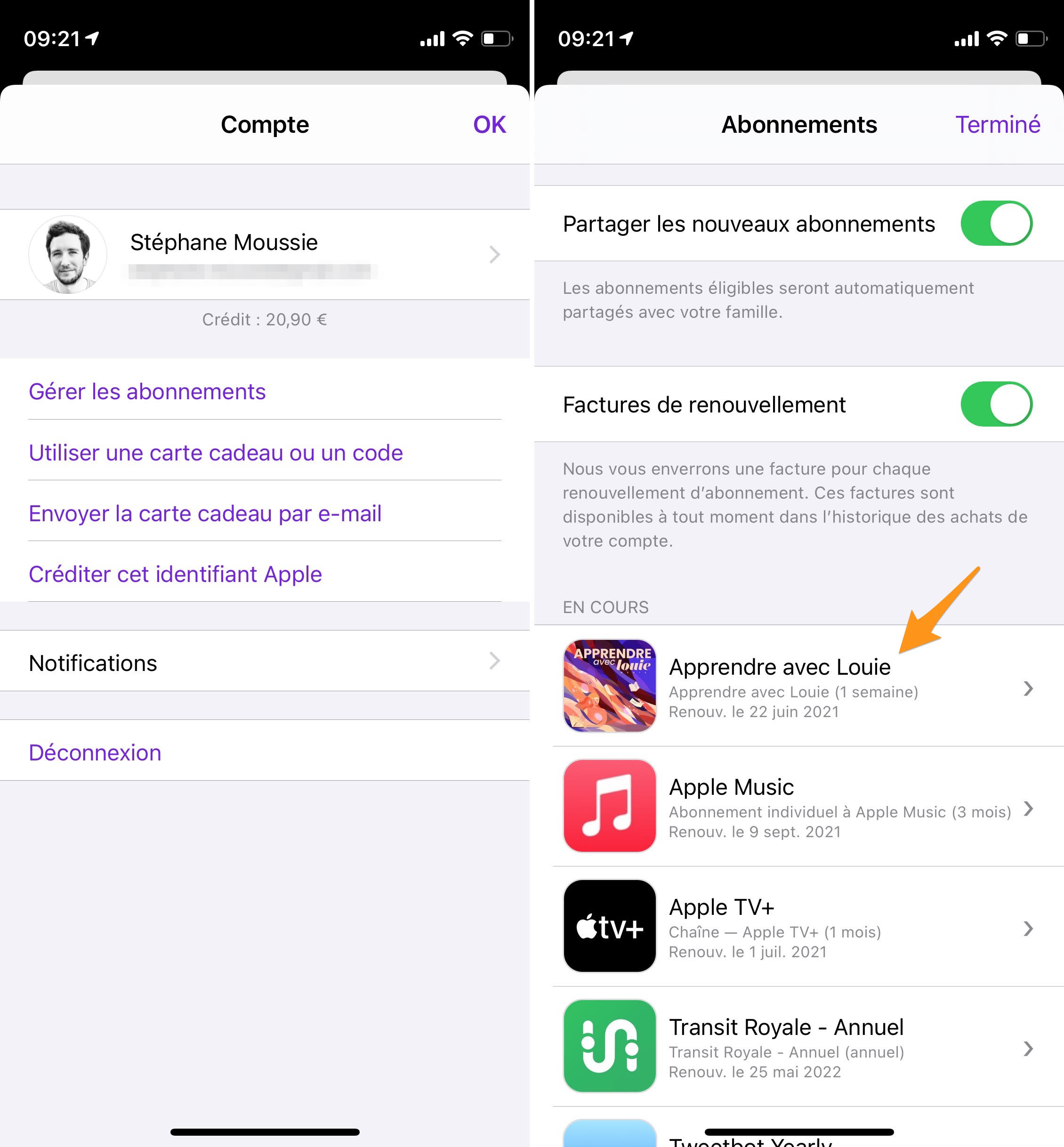Select Utiliser une carte cadeau ou un code
The width and height of the screenshot is (1064, 1147).
[216, 452]
